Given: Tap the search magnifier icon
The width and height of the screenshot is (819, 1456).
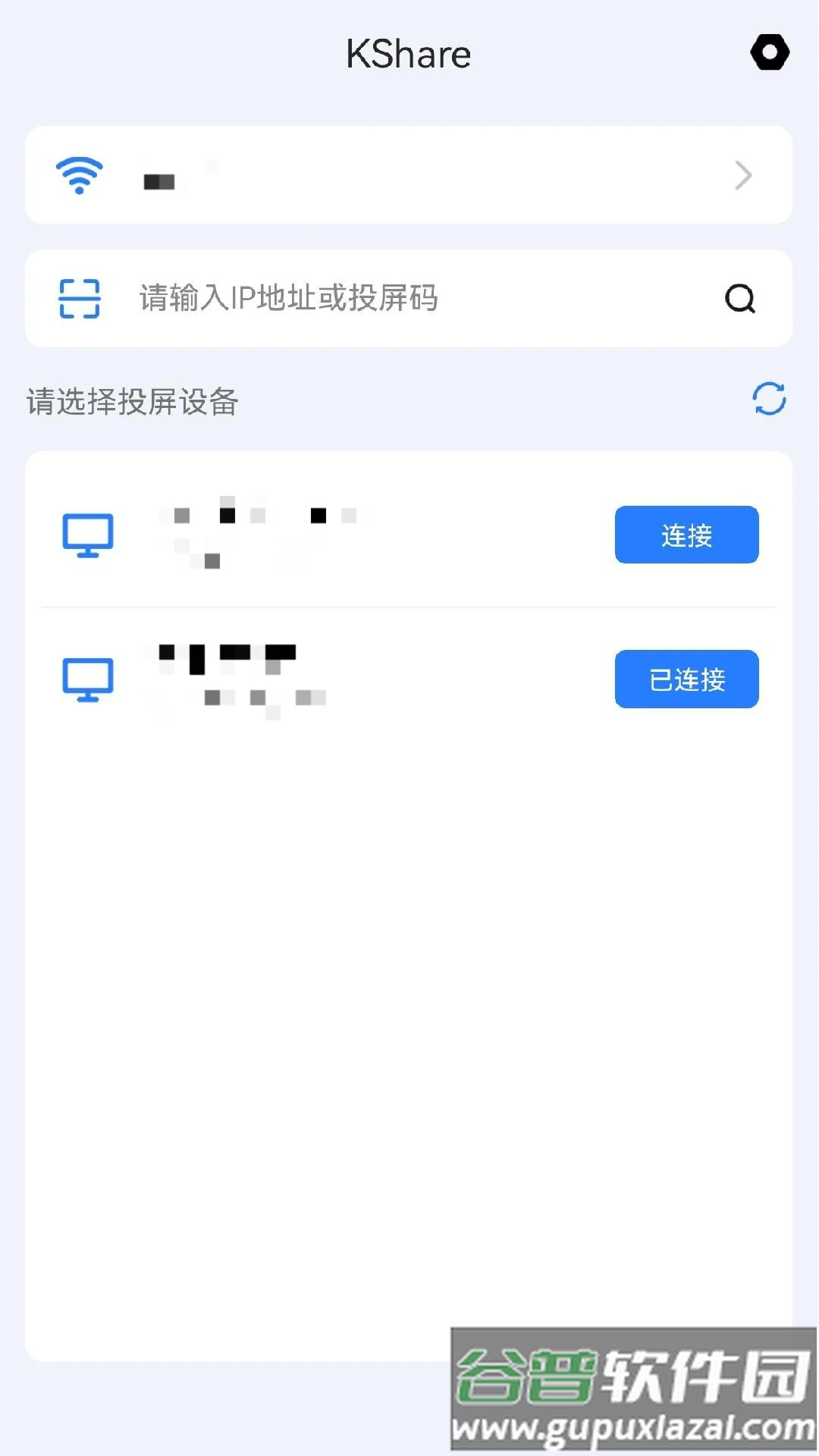Looking at the screenshot, I should [739, 299].
